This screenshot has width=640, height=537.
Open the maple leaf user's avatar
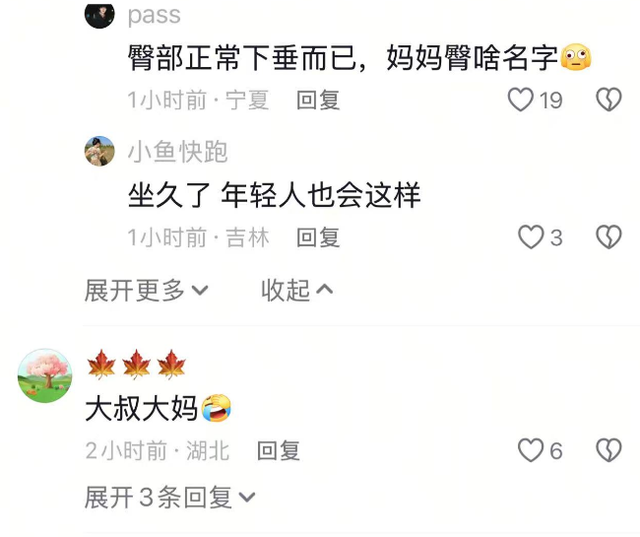tap(45, 376)
